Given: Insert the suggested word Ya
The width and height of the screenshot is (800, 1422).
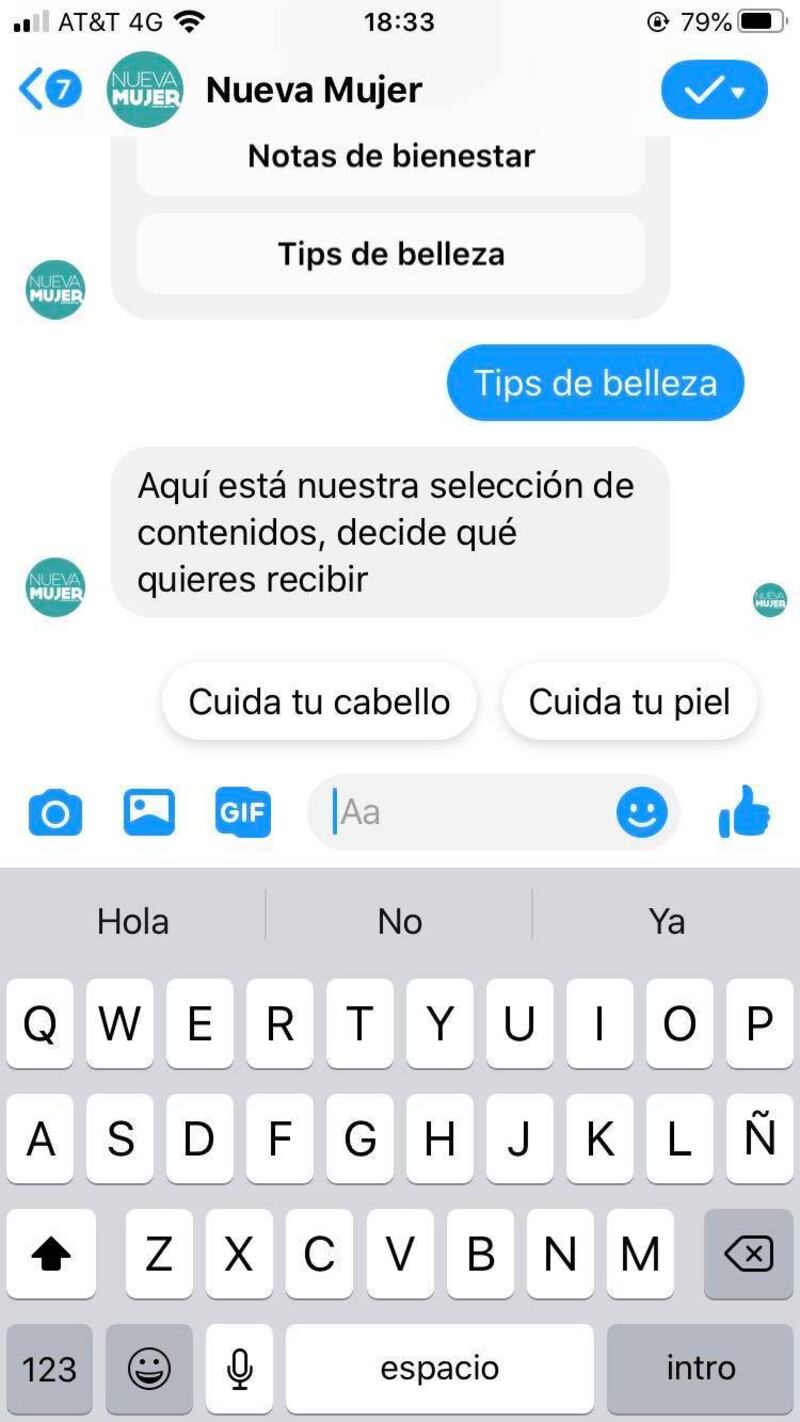Looking at the screenshot, I should point(666,921).
